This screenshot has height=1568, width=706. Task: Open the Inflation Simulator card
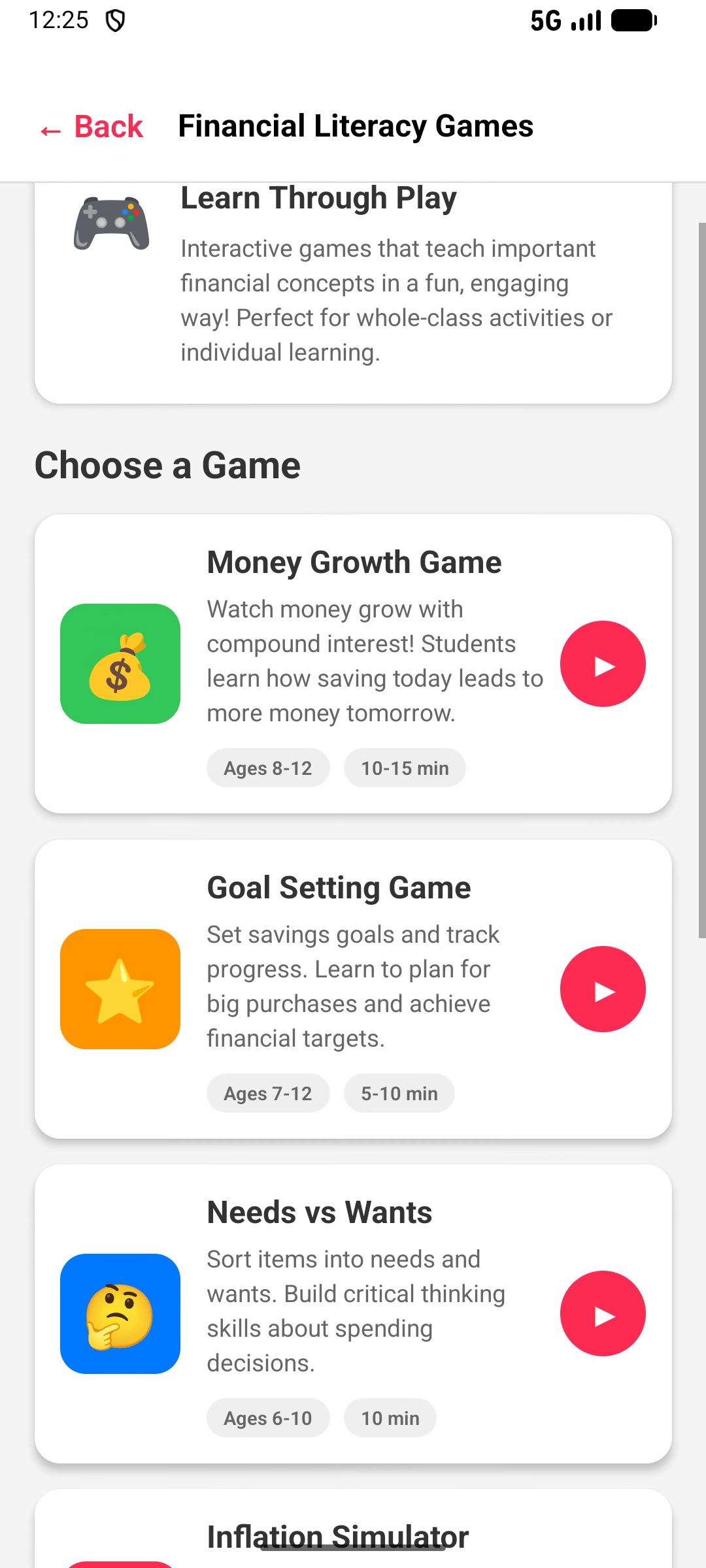click(x=353, y=1535)
